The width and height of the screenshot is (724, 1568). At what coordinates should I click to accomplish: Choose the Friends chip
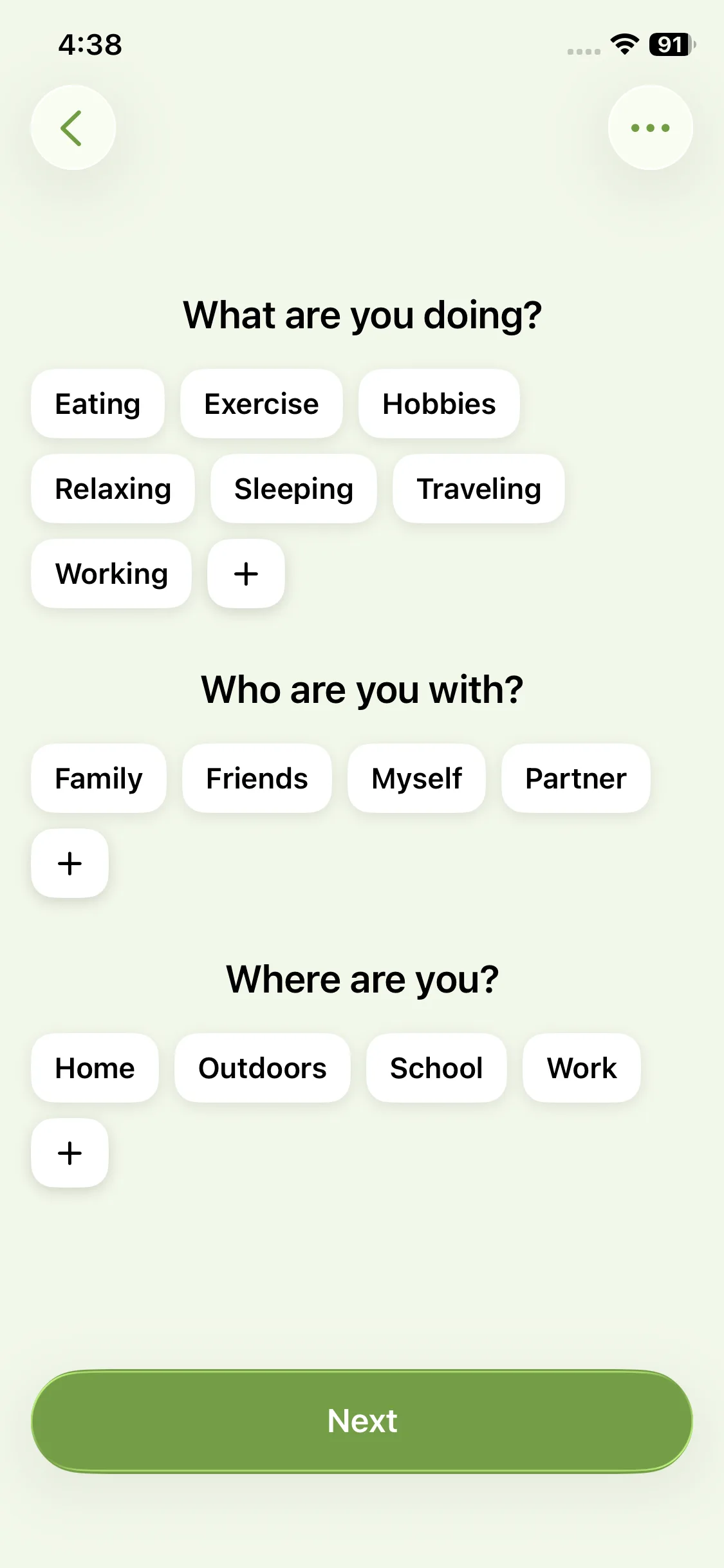(x=257, y=778)
